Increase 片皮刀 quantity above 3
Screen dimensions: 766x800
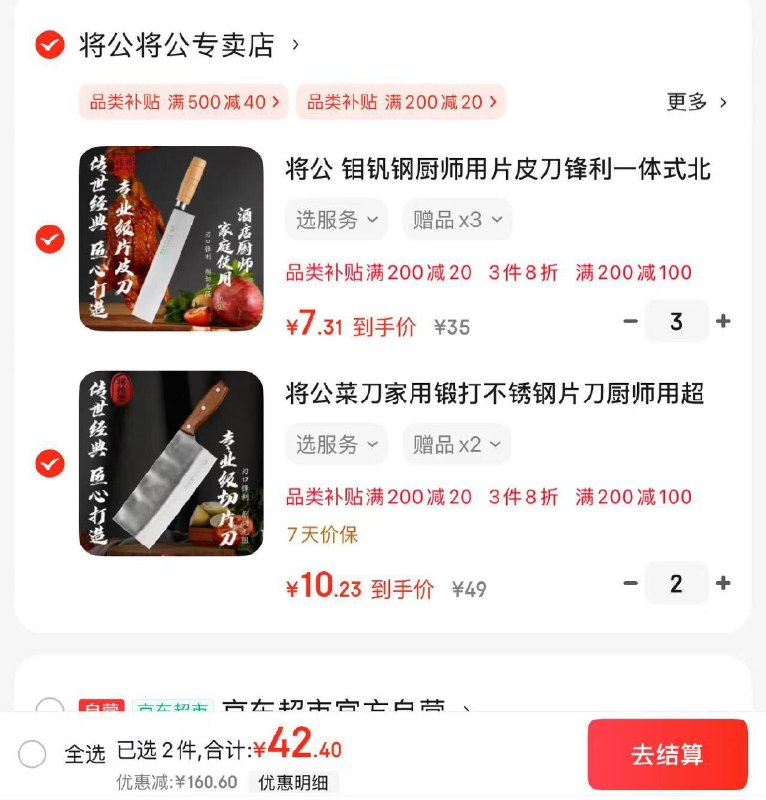(x=724, y=321)
